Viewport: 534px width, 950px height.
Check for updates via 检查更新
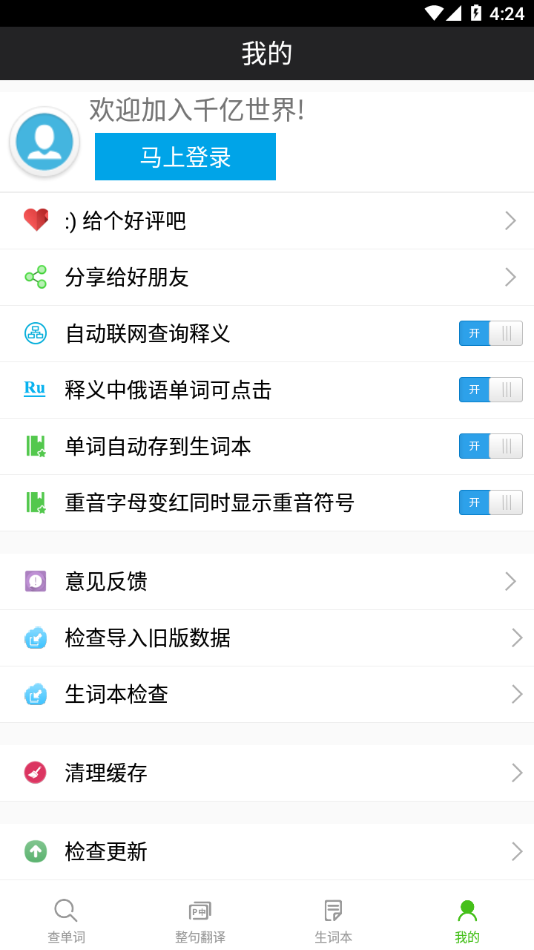click(267, 852)
